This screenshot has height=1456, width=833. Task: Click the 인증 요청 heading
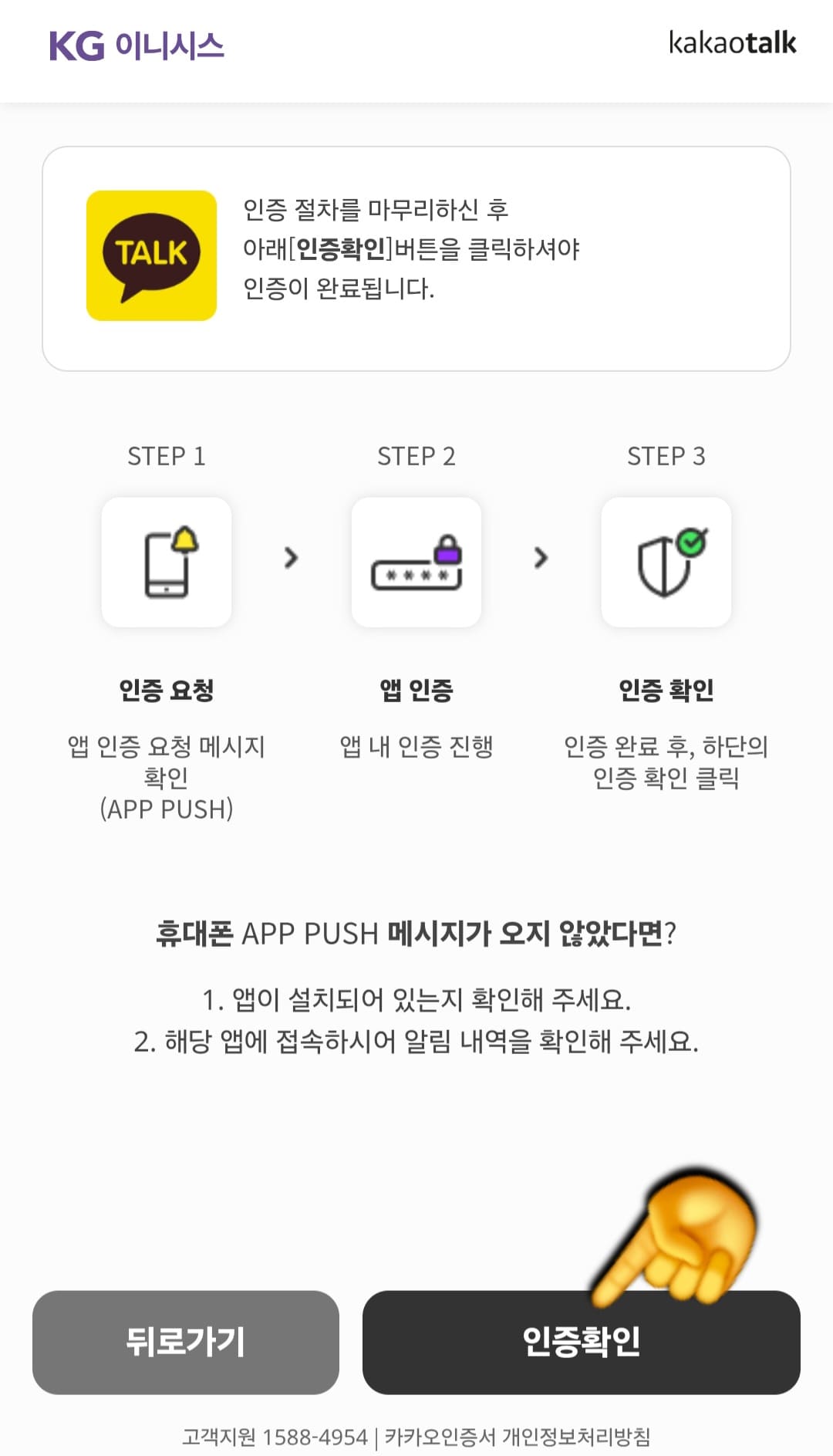167,692
